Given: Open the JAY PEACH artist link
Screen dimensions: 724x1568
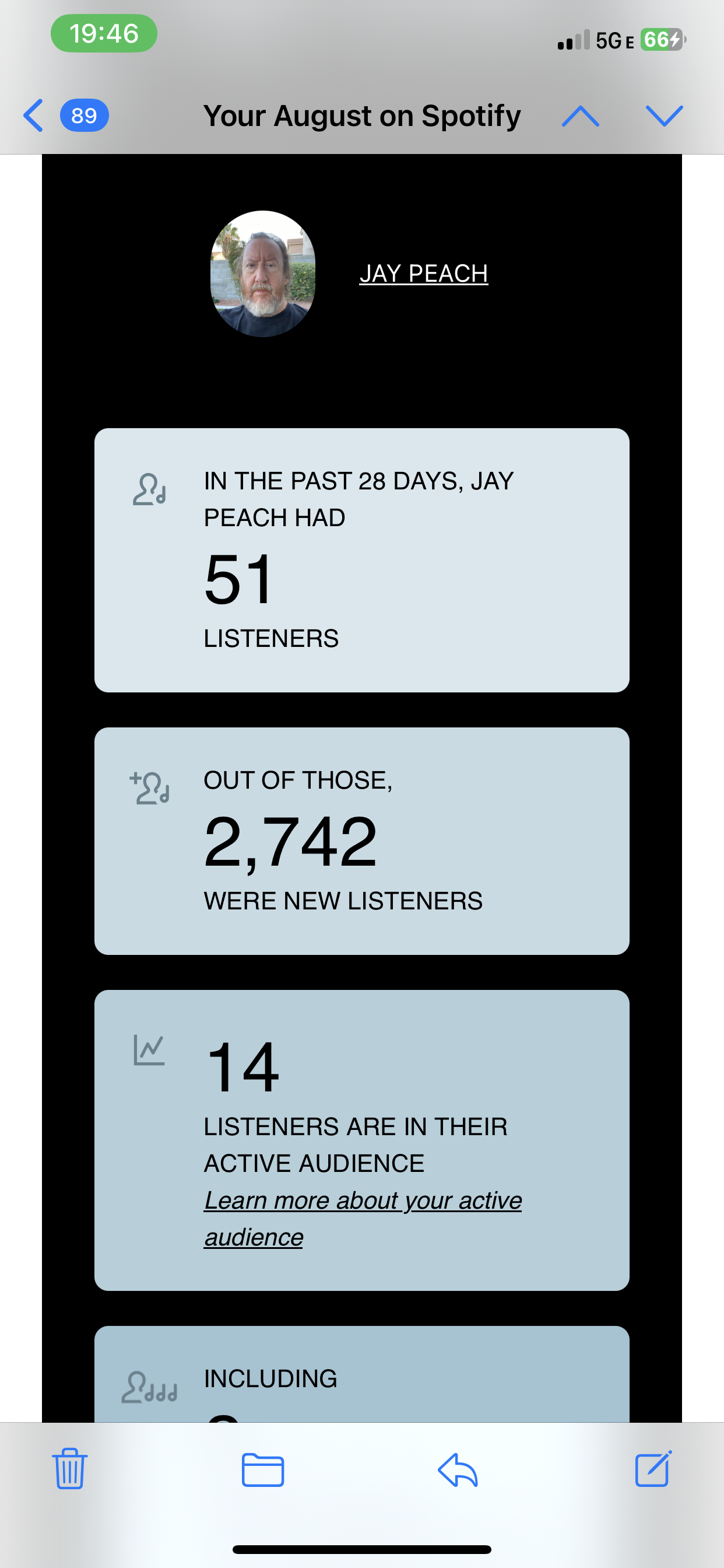Looking at the screenshot, I should (x=423, y=274).
